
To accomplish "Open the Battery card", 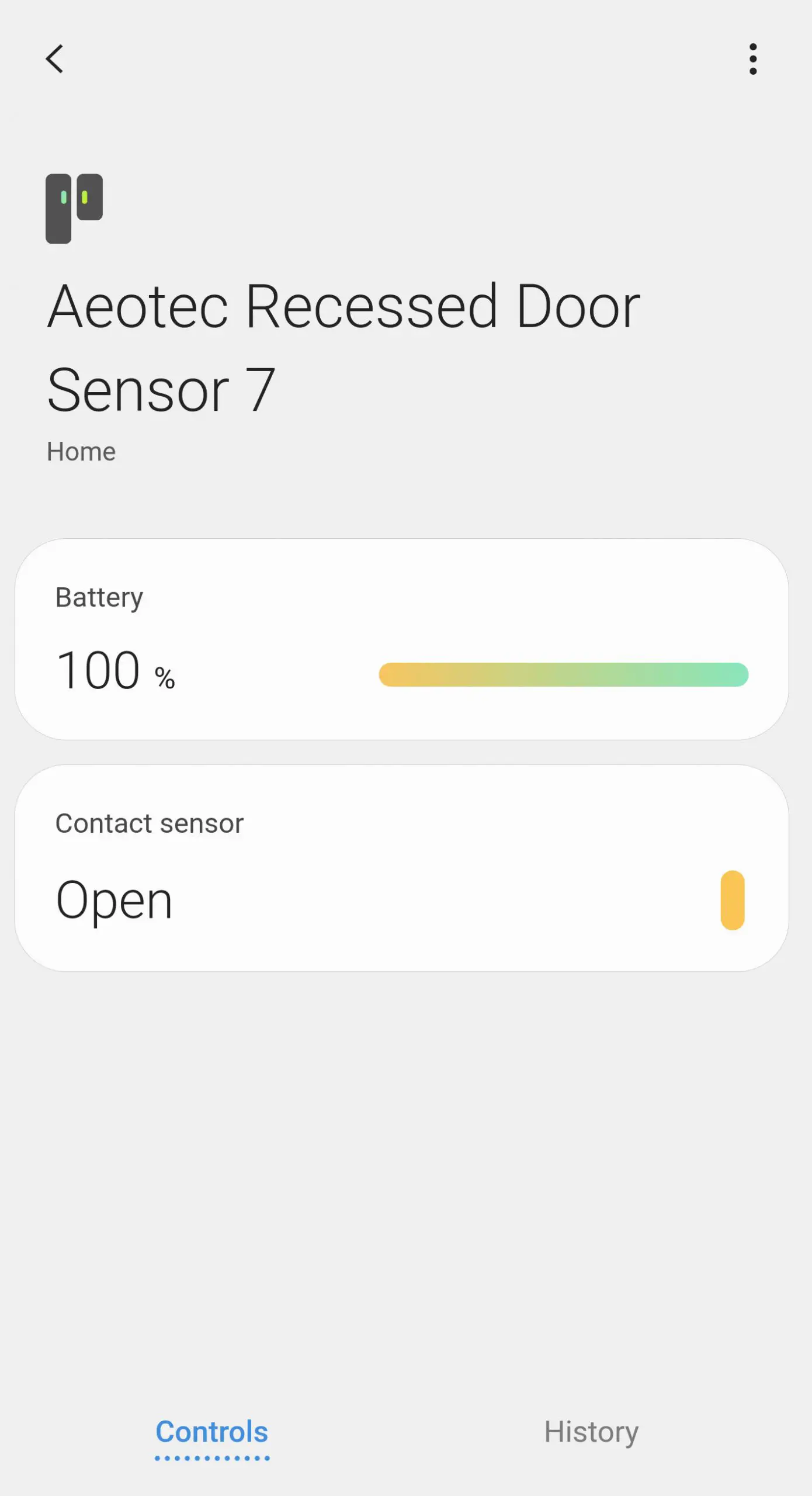I will [x=401, y=639].
